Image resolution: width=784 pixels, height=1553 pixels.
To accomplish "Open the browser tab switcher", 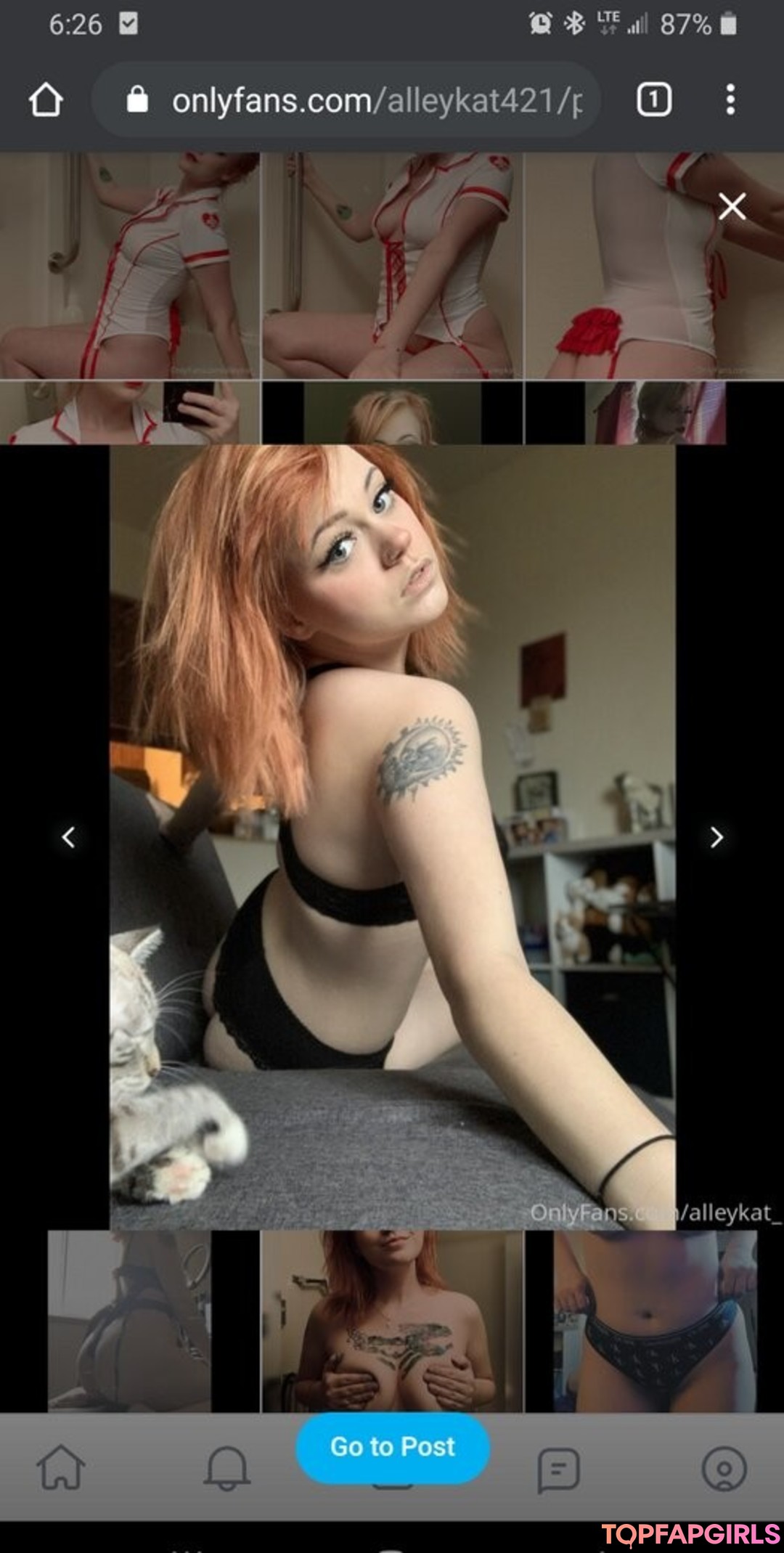I will click(x=653, y=99).
